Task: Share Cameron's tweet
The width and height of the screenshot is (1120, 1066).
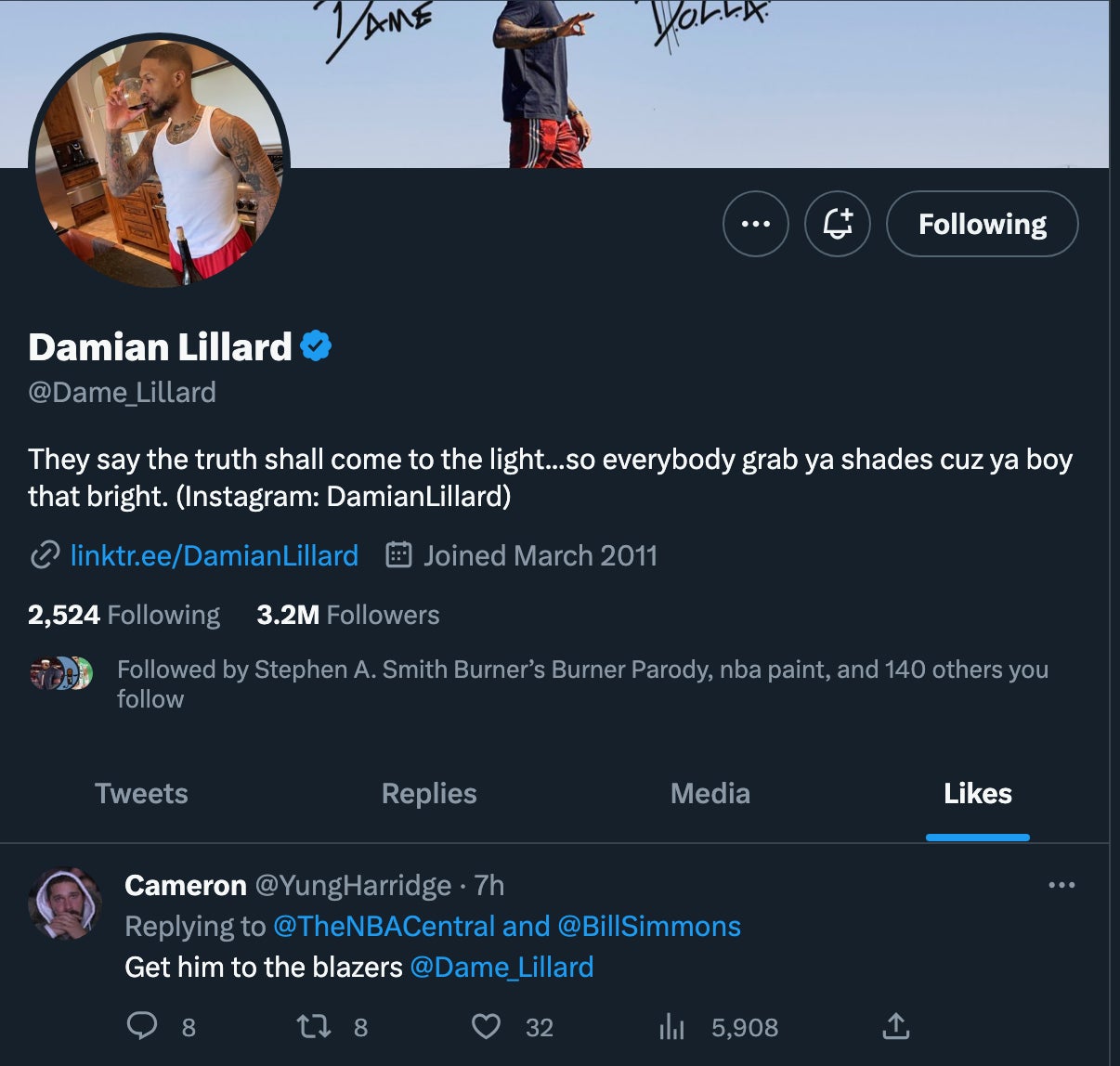Action: [894, 1026]
